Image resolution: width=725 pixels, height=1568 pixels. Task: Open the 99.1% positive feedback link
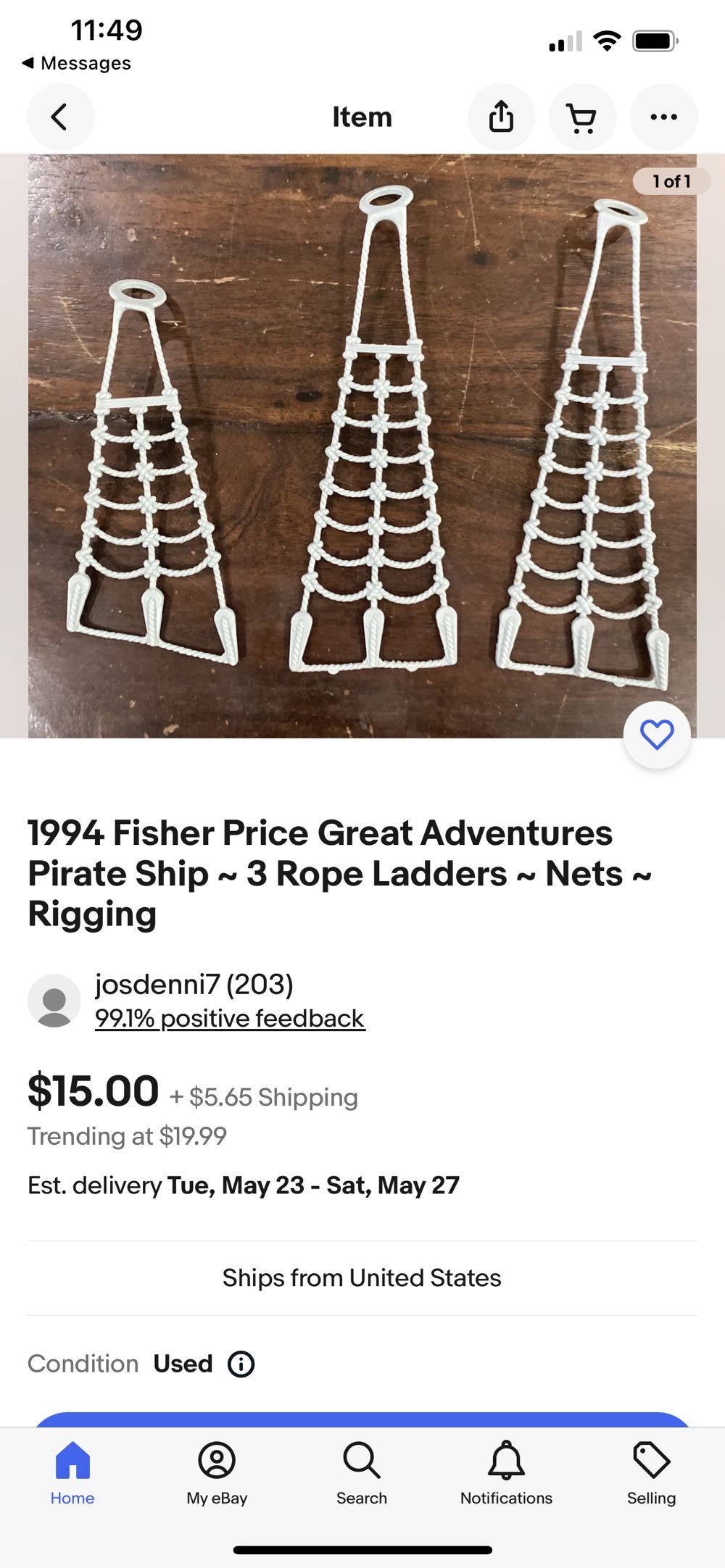coord(231,1018)
